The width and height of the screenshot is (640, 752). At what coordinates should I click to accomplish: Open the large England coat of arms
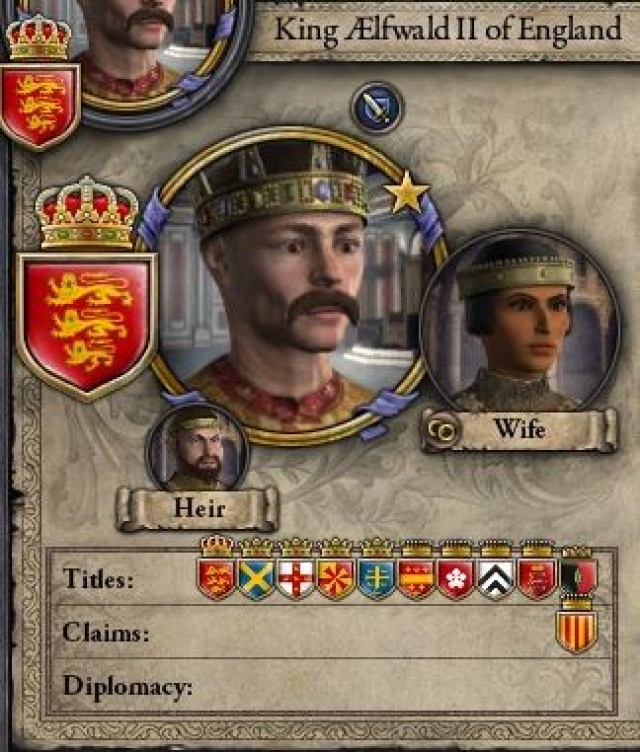click(x=86, y=320)
